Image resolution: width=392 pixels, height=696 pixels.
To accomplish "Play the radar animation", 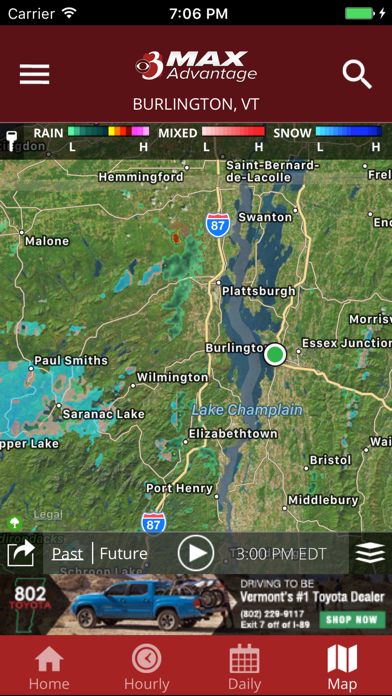I will pyautogui.click(x=196, y=553).
